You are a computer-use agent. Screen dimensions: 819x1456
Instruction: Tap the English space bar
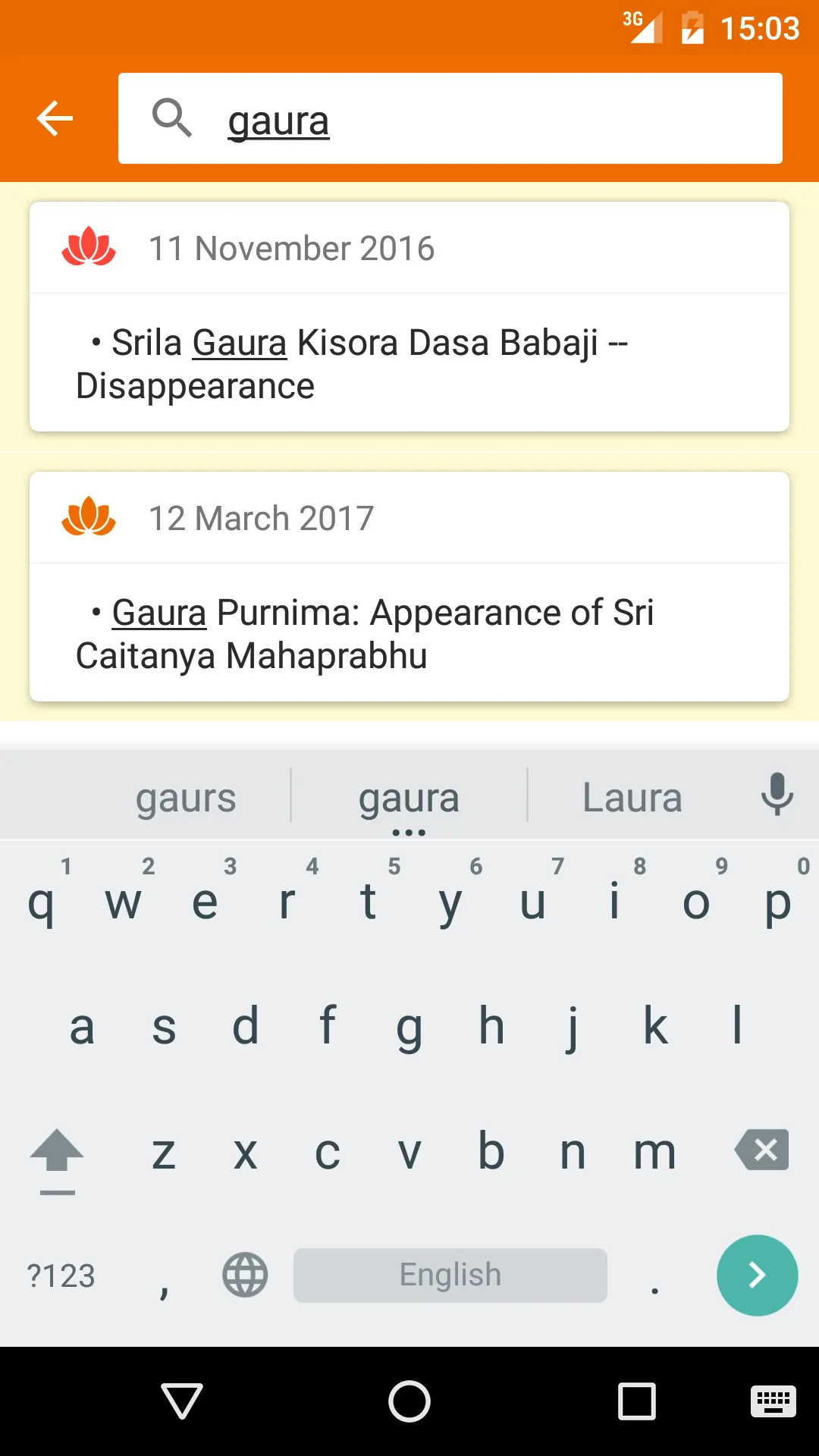click(450, 1275)
